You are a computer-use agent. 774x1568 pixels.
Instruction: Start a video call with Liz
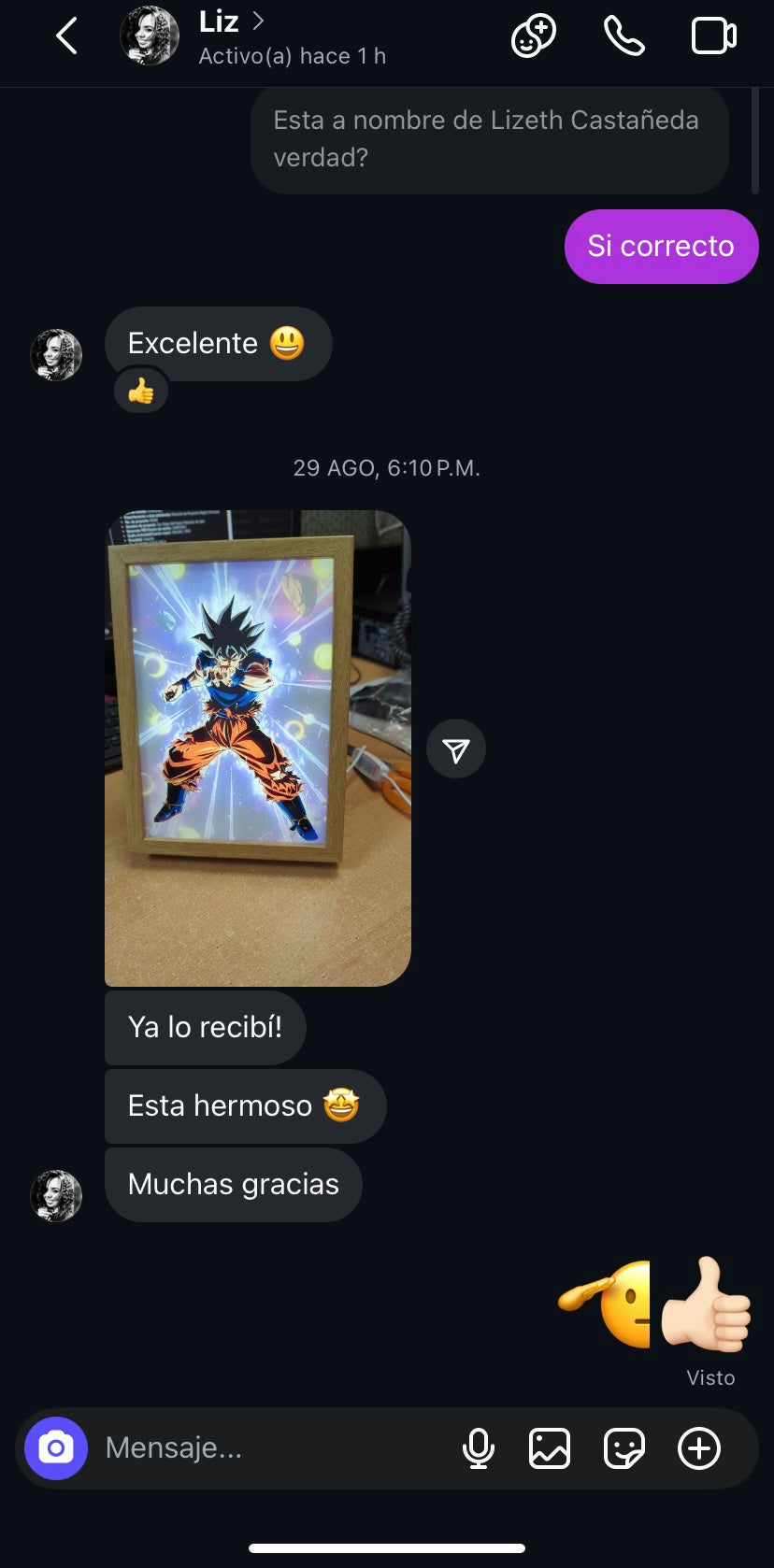point(713,37)
